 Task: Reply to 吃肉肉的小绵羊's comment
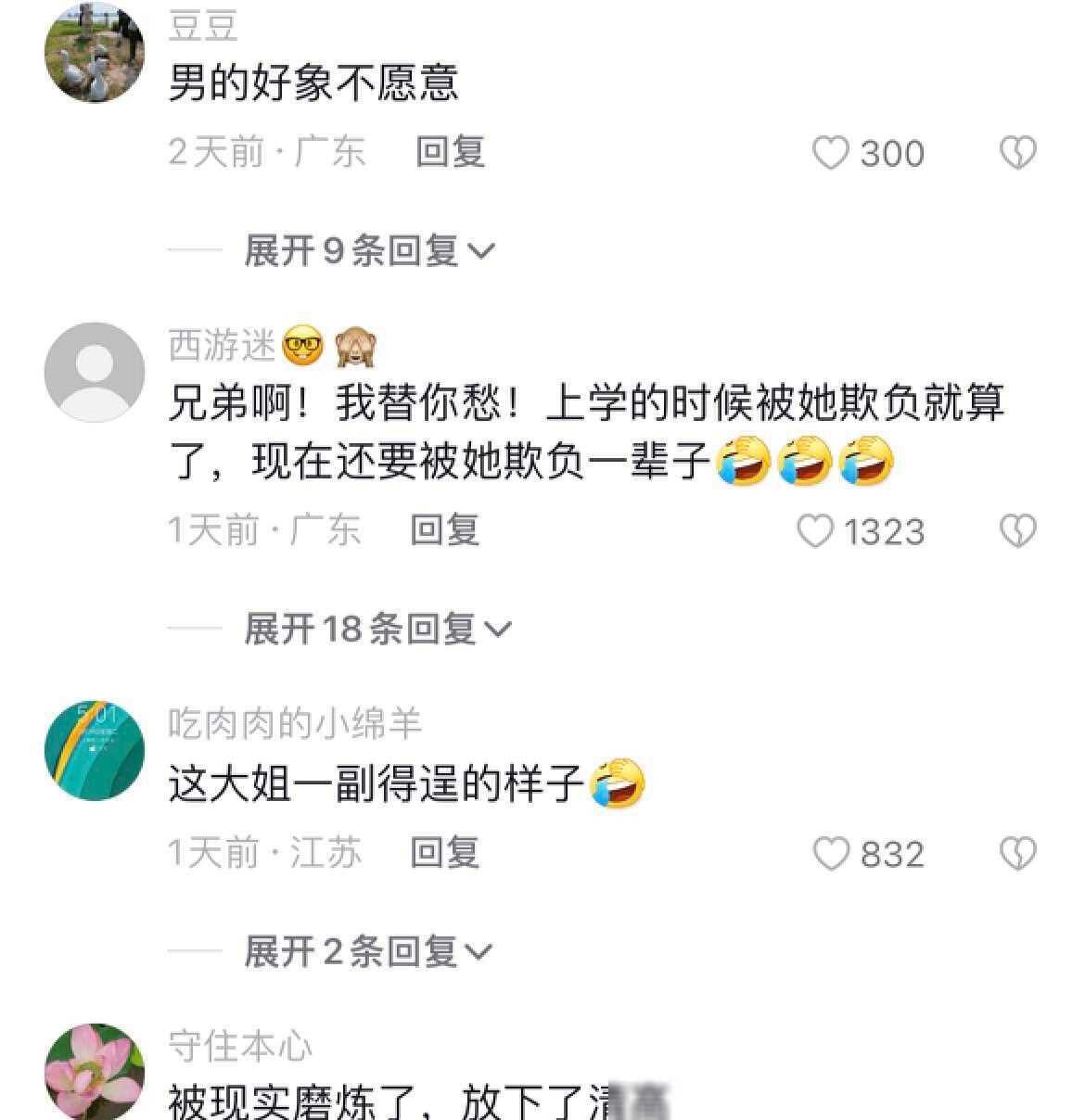tap(445, 853)
